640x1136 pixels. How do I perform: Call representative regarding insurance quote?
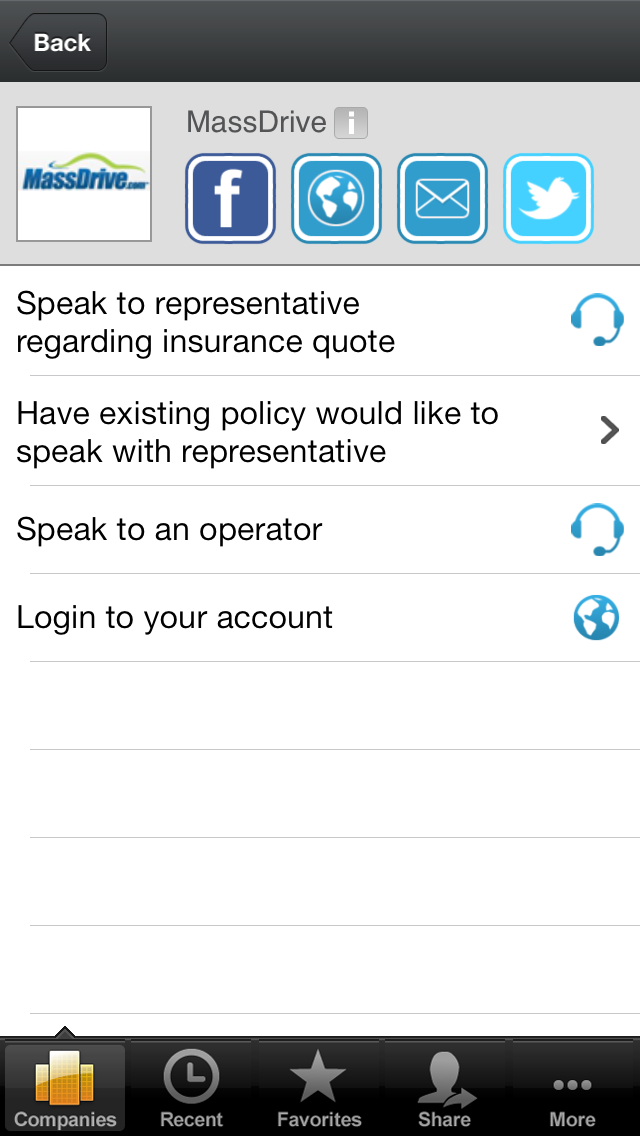click(320, 322)
